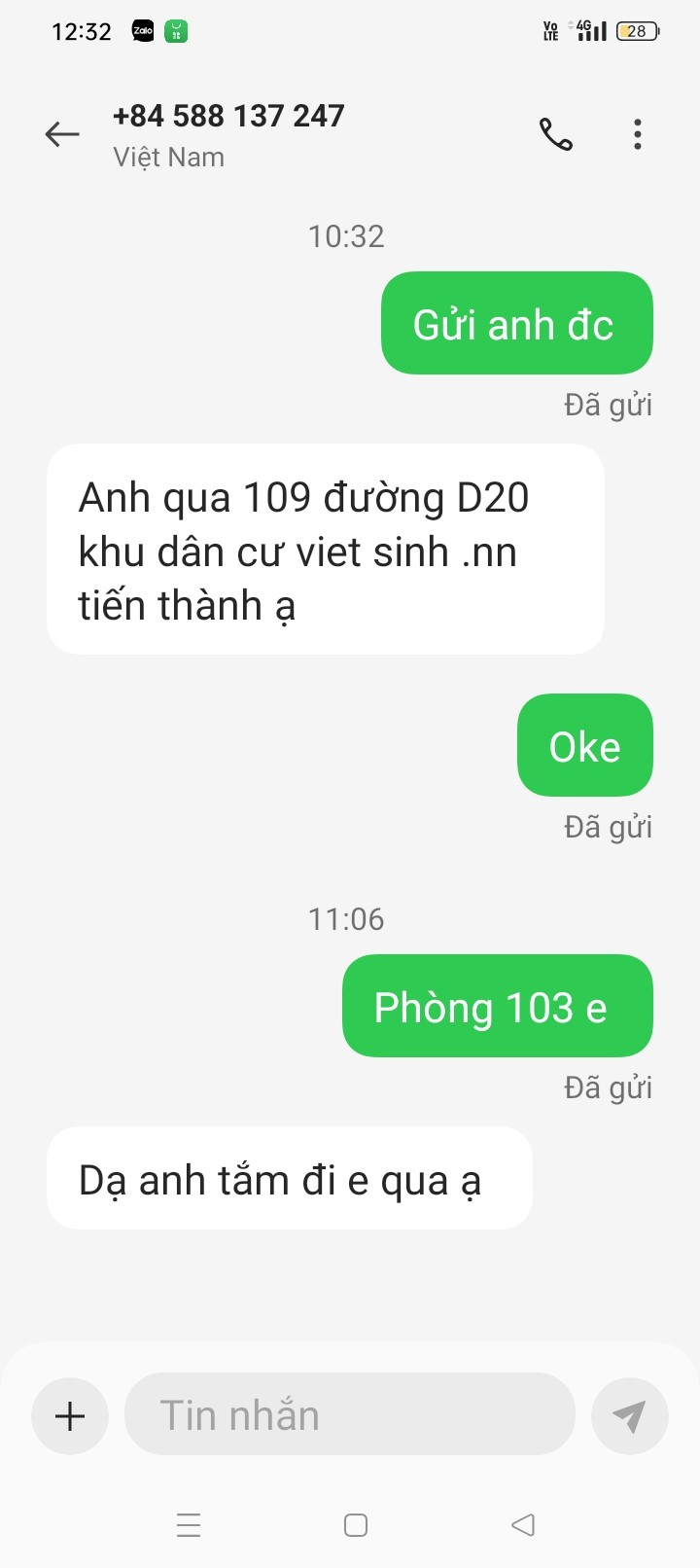Call +84 588 137 247
The width and height of the screenshot is (700, 1568).
pyautogui.click(x=556, y=134)
